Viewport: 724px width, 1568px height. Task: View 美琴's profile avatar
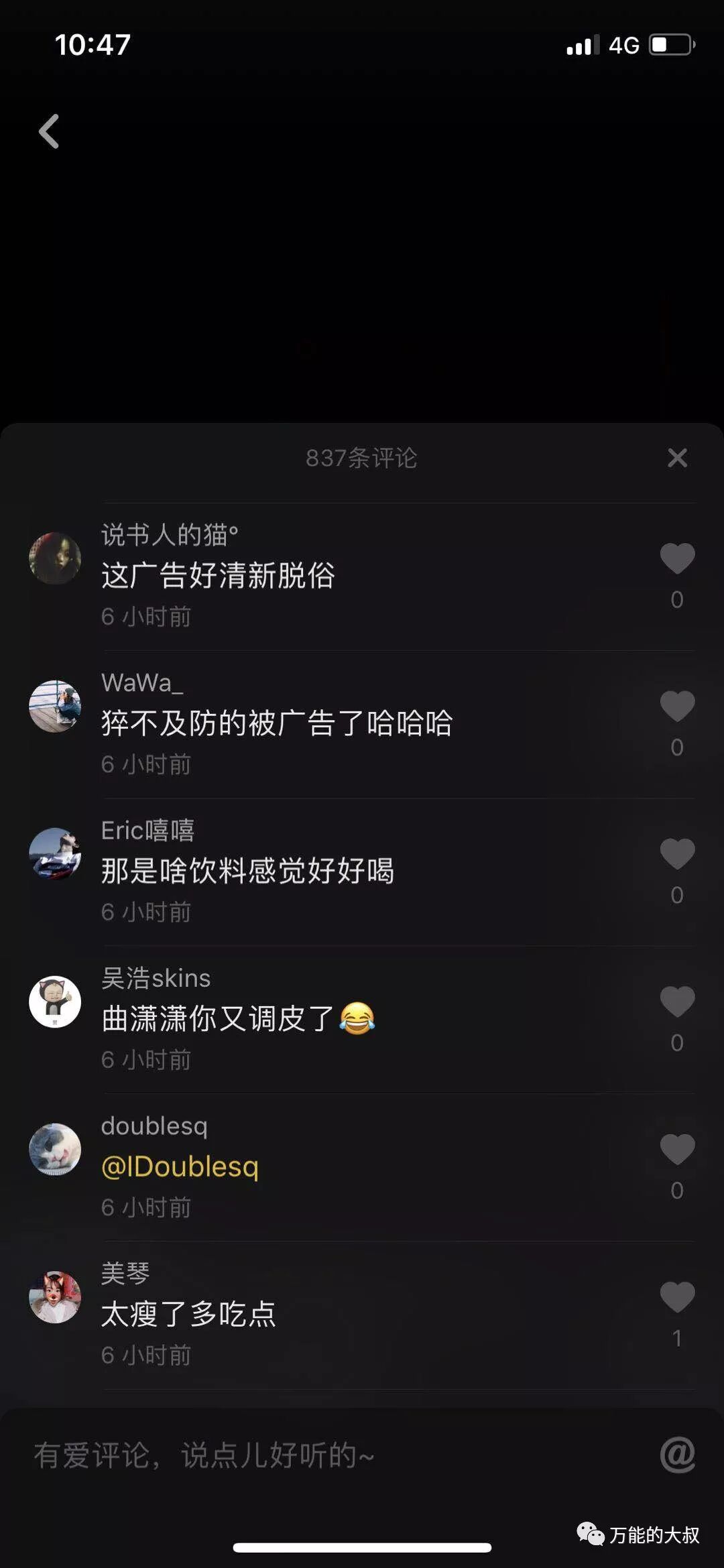click(x=55, y=1296)
